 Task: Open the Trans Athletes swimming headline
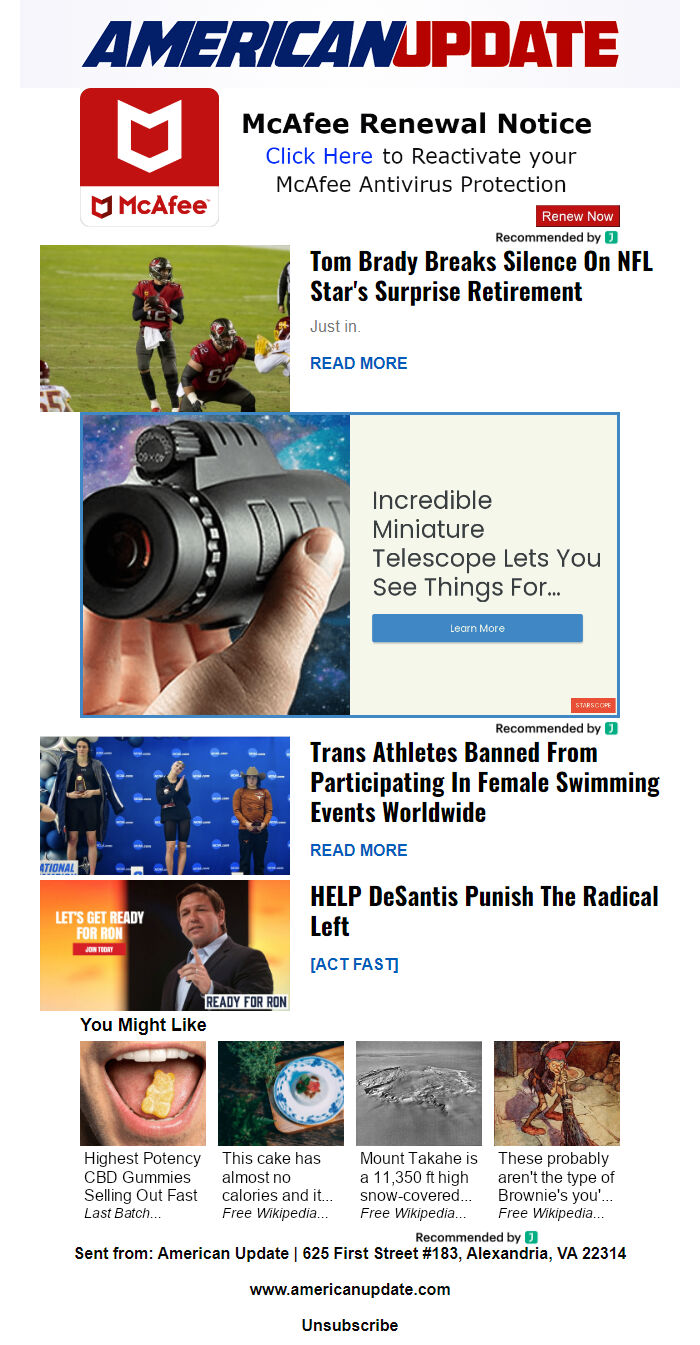coord(485,782)
